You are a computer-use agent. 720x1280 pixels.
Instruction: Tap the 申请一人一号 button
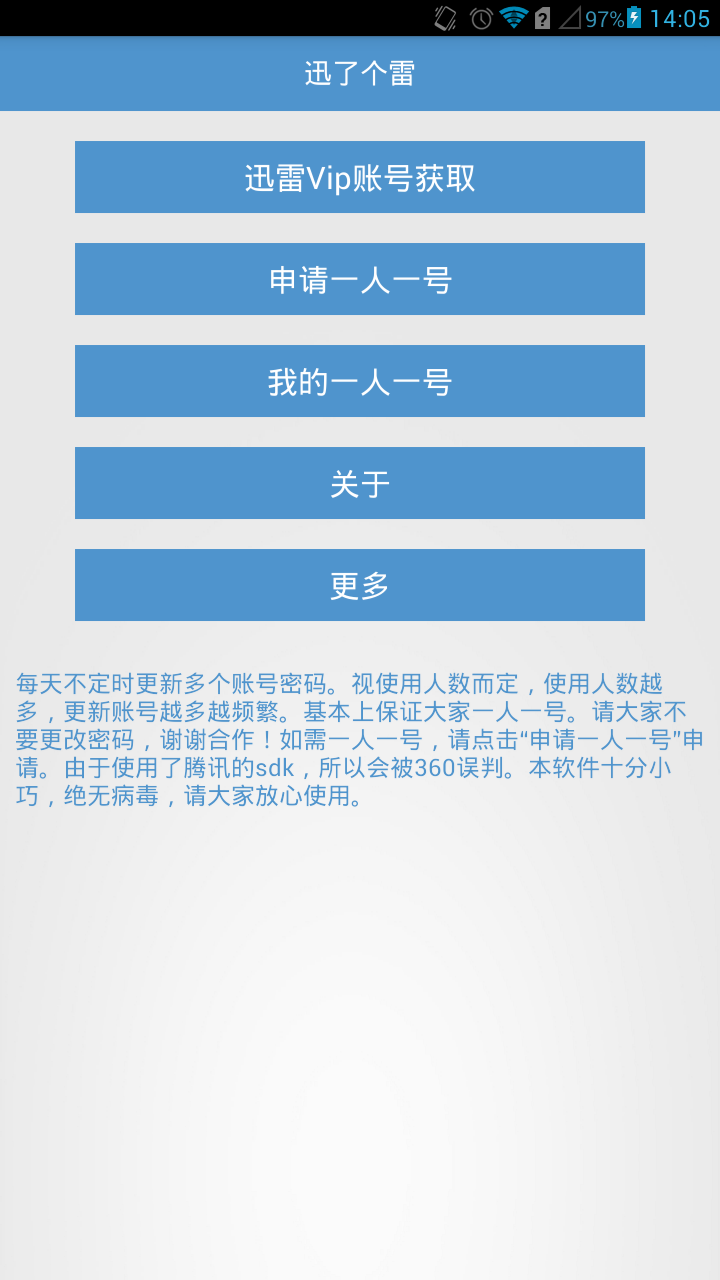[360, 279]
